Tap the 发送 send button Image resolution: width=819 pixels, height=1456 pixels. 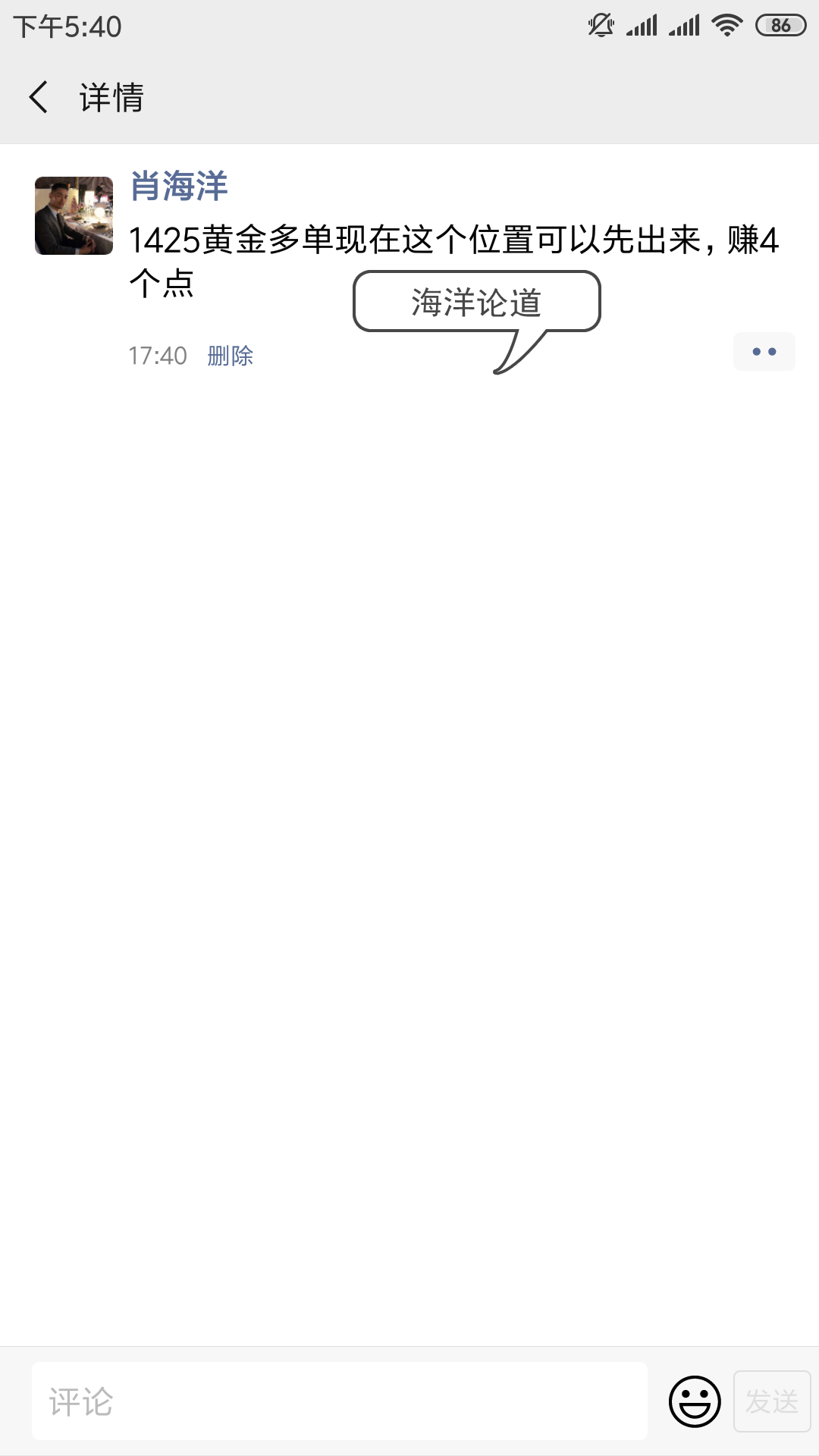pyautogui.click(x=771, y=1401)
